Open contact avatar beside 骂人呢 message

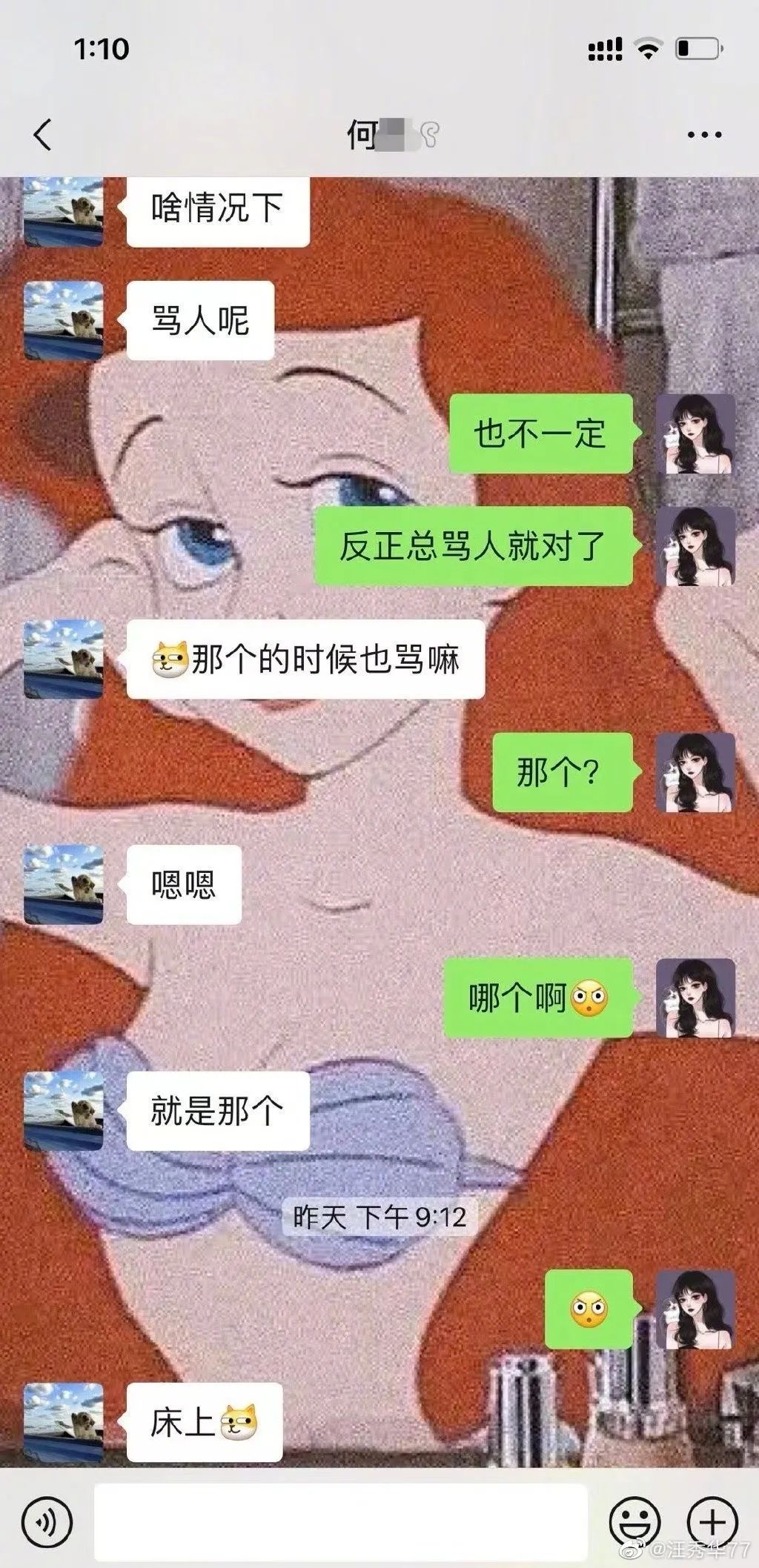click(64, 320)
